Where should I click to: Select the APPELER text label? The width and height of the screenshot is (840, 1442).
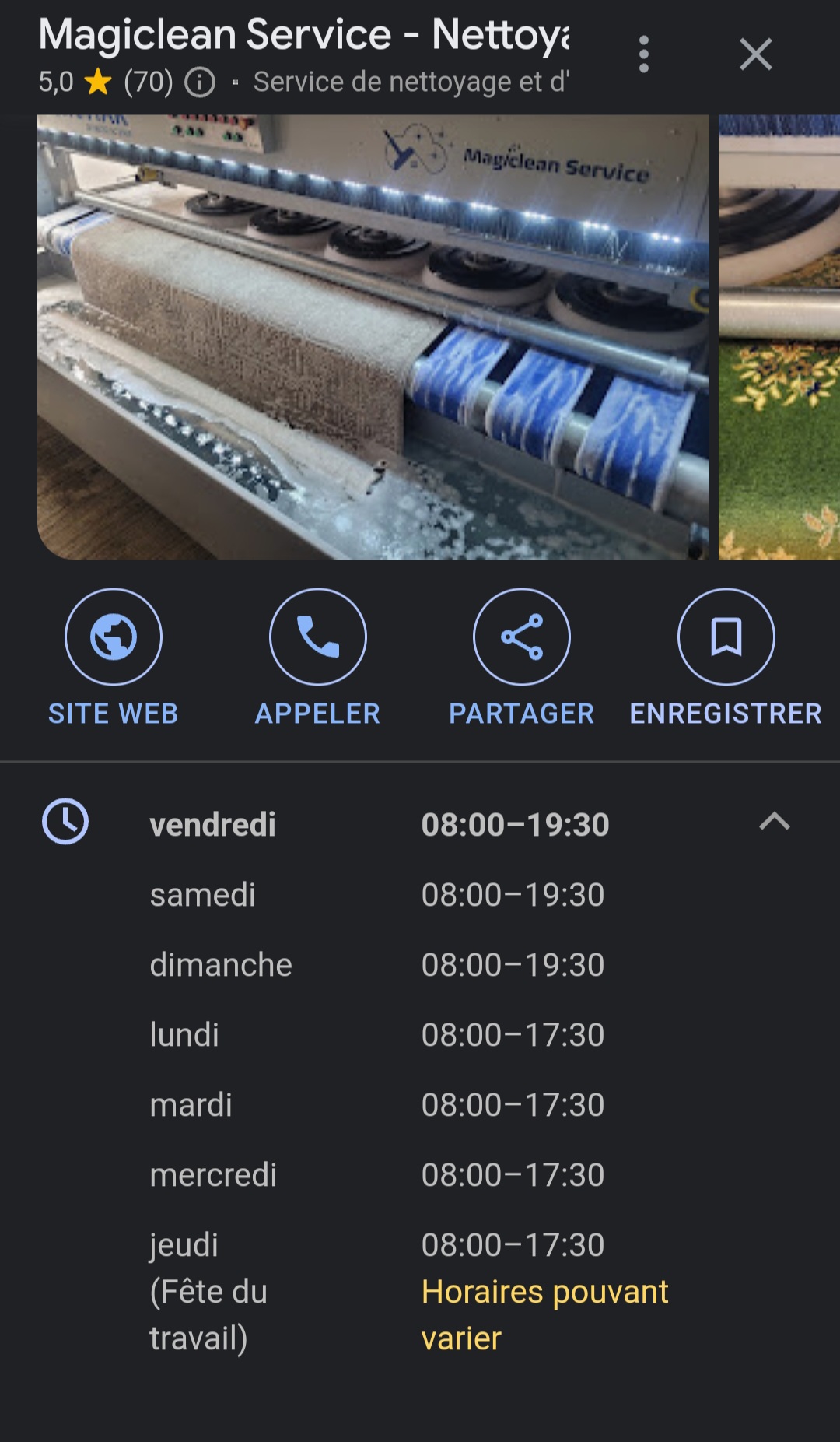(318, 711)
